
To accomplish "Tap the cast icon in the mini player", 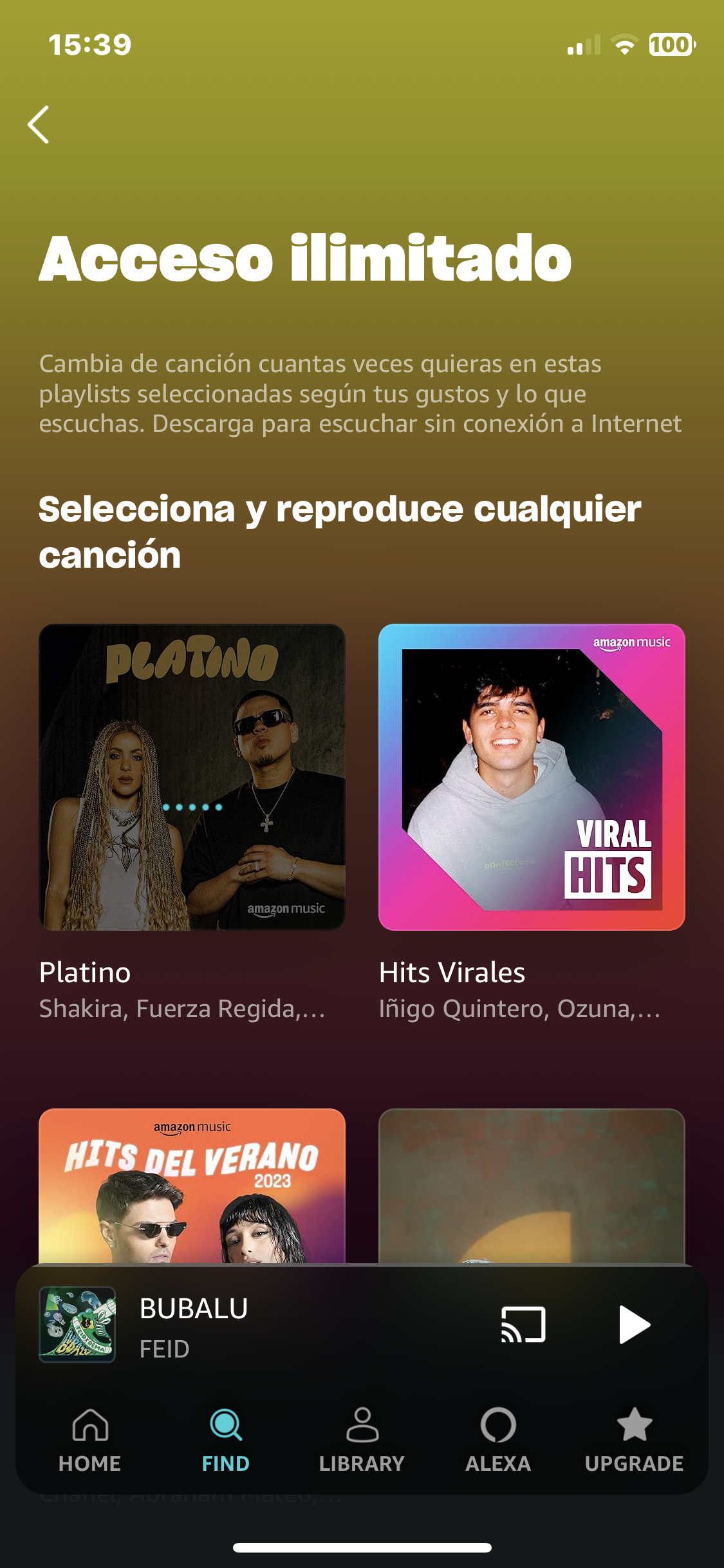I will (523, 1325).
